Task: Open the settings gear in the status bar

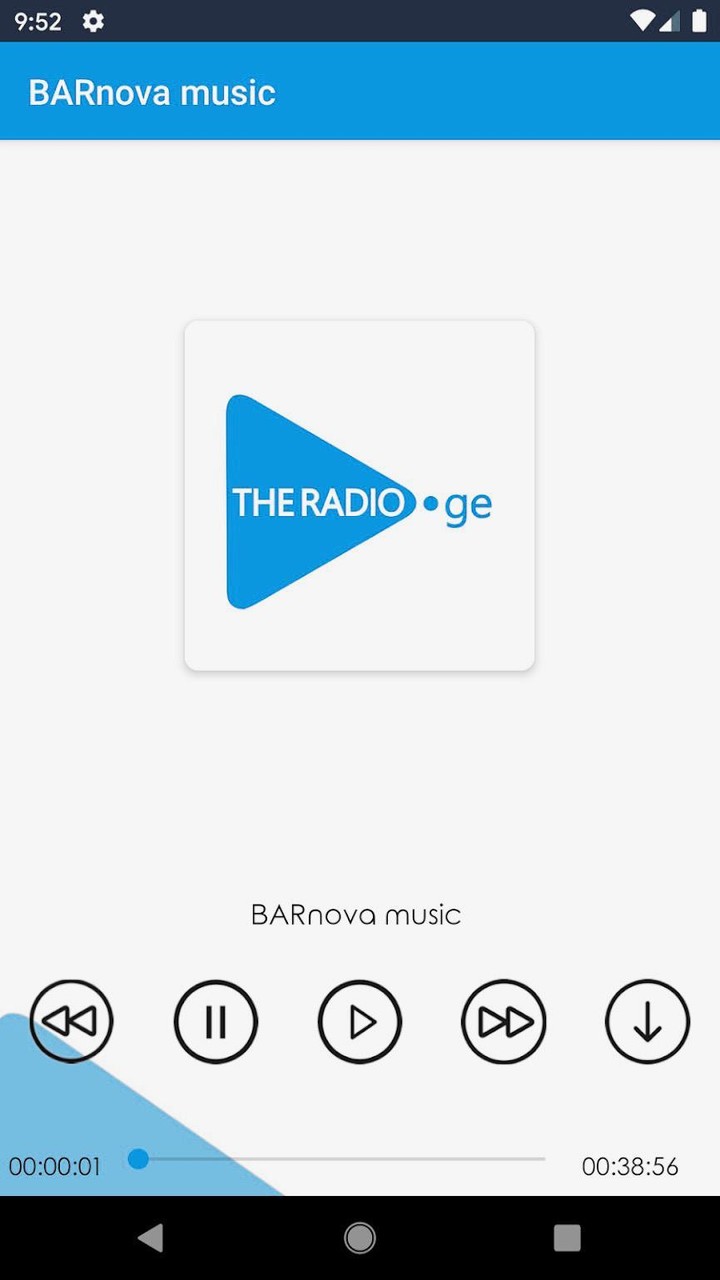Action: point(92,21)
